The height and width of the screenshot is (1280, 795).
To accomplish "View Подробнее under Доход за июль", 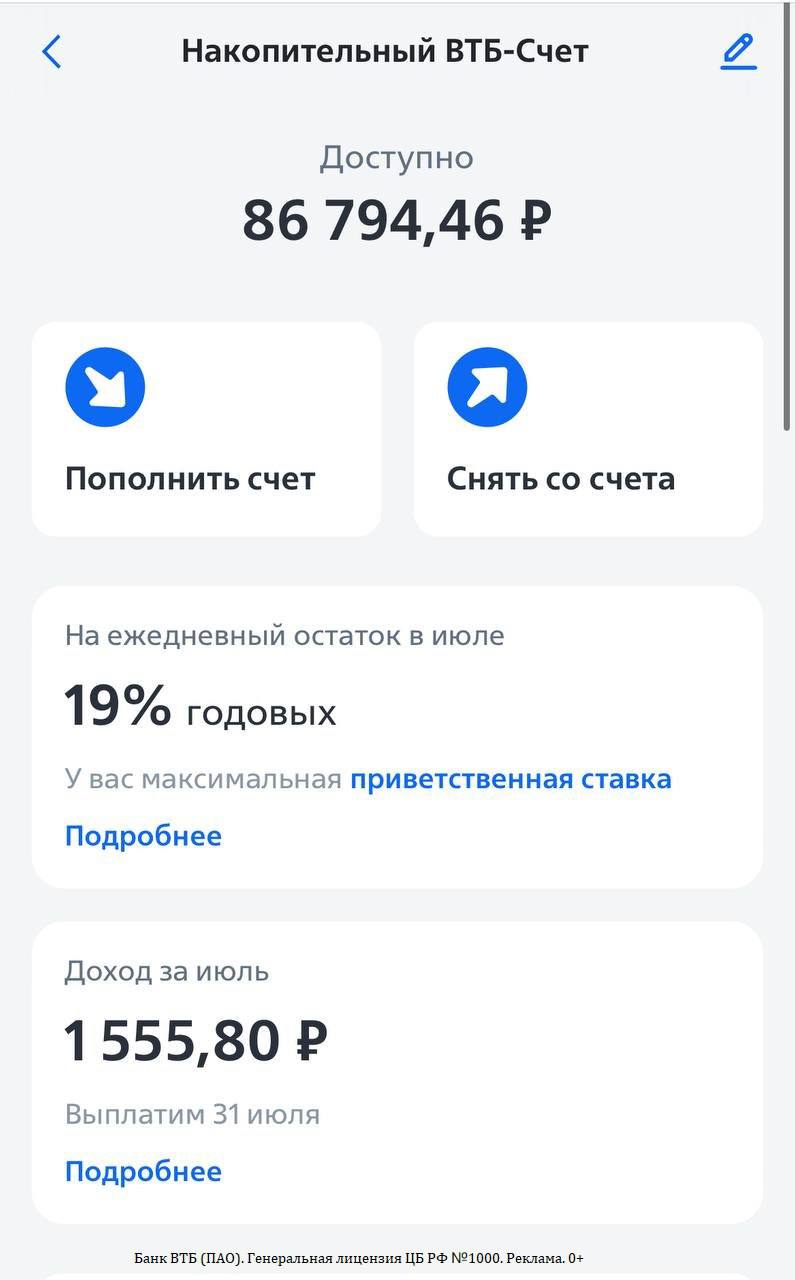I will pos(143,1171).
